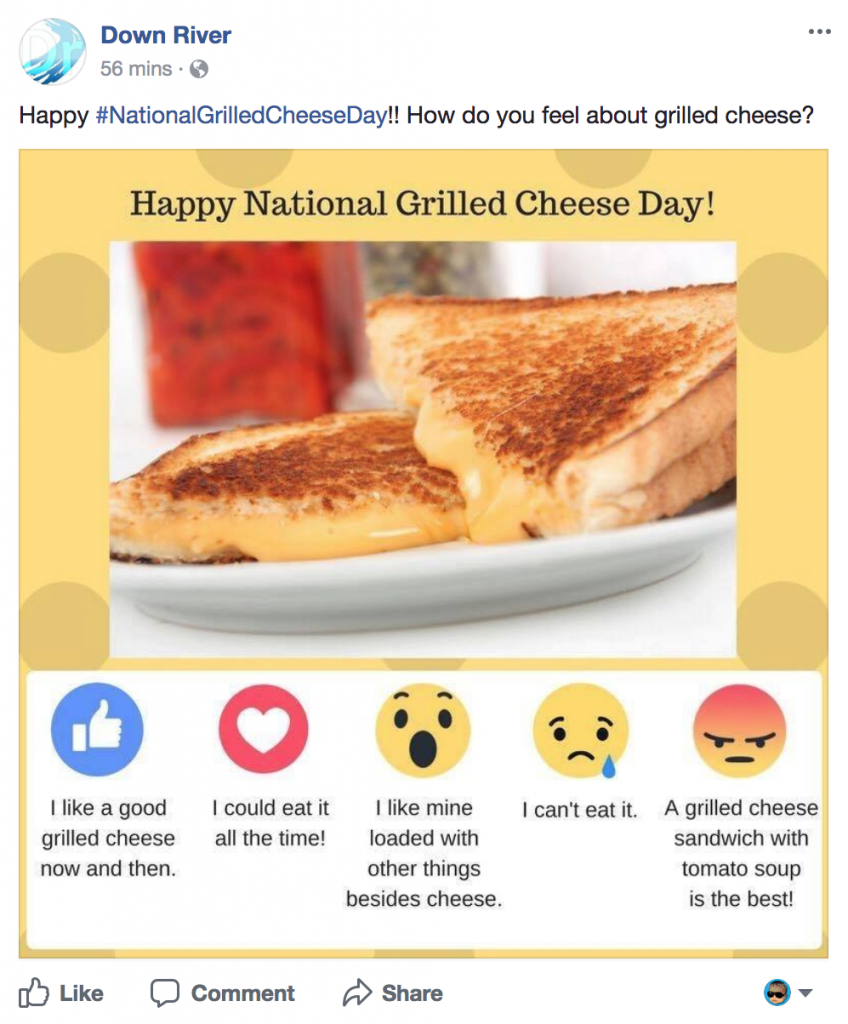
Task: Open the 56 mins timestamp
Action: coord(136,69)
